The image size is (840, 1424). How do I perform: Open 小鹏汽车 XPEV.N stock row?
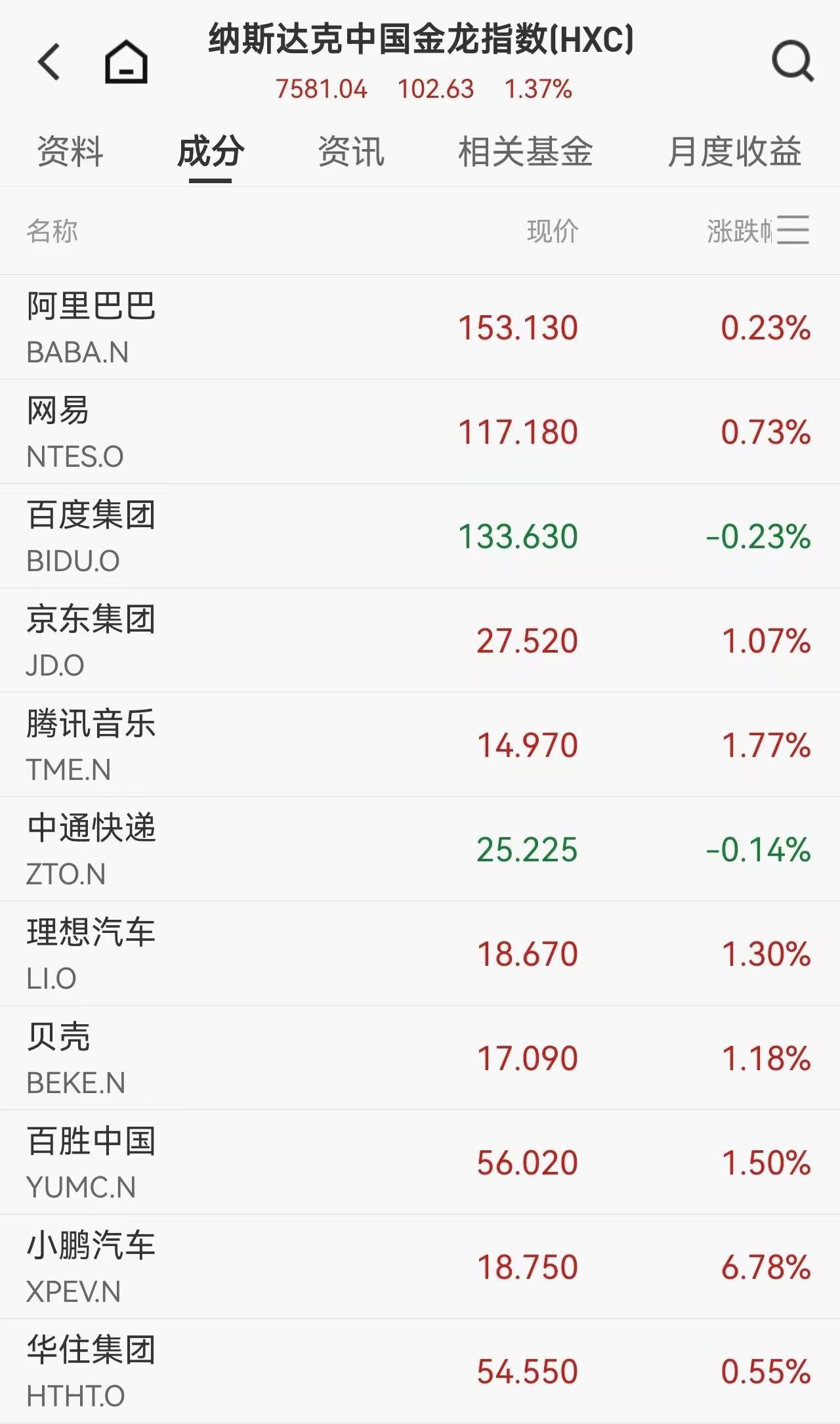91,1266
